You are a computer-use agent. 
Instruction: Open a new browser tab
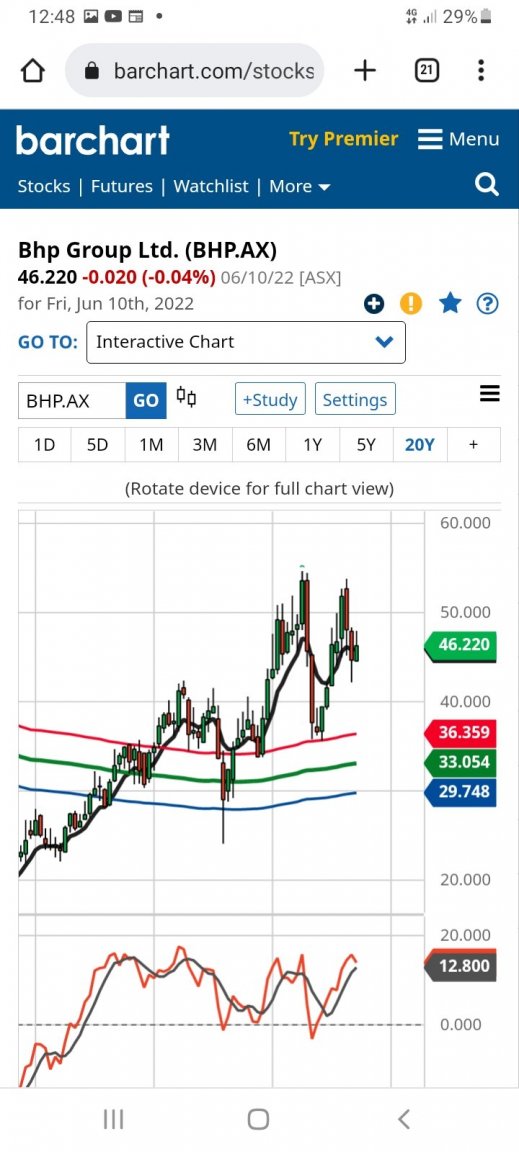coord(365,71)
